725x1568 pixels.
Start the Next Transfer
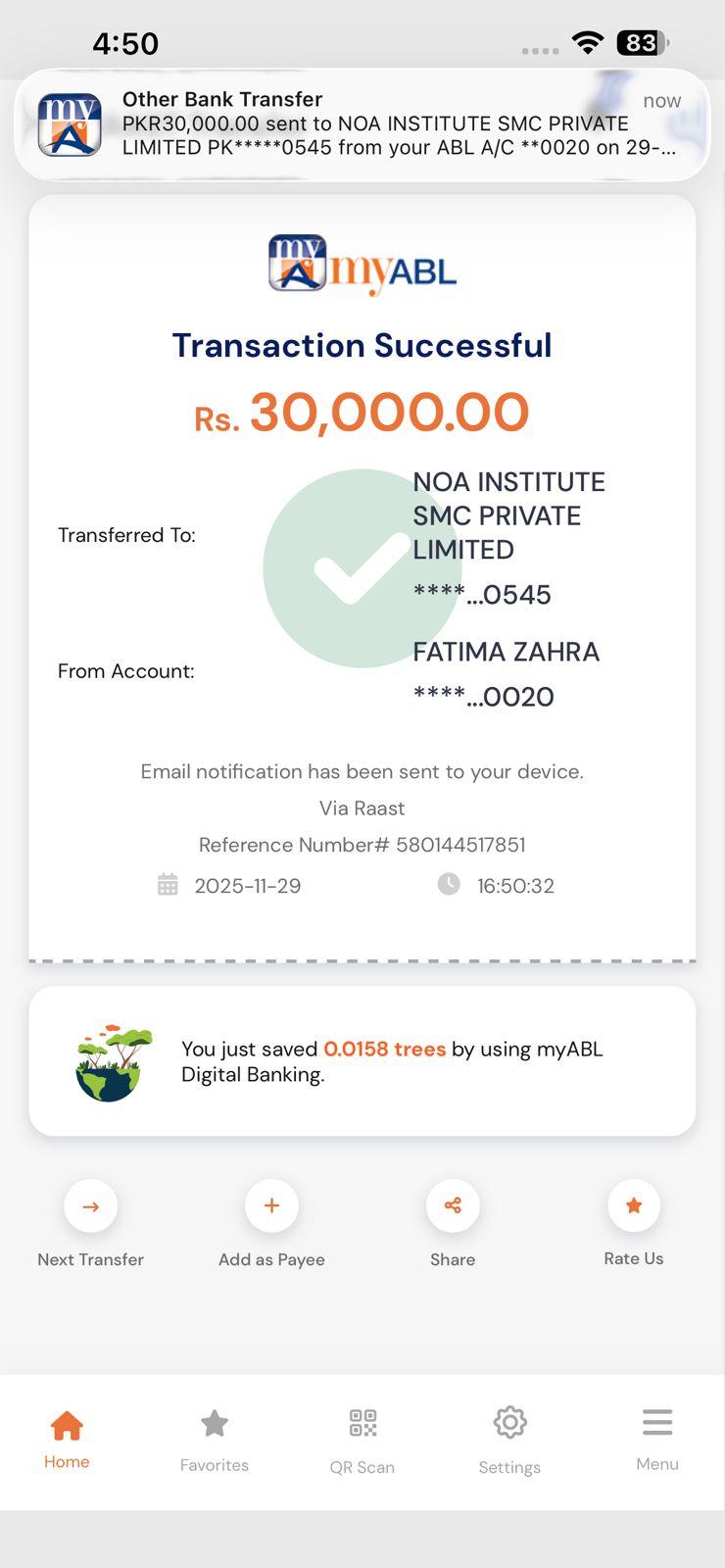90,1206
